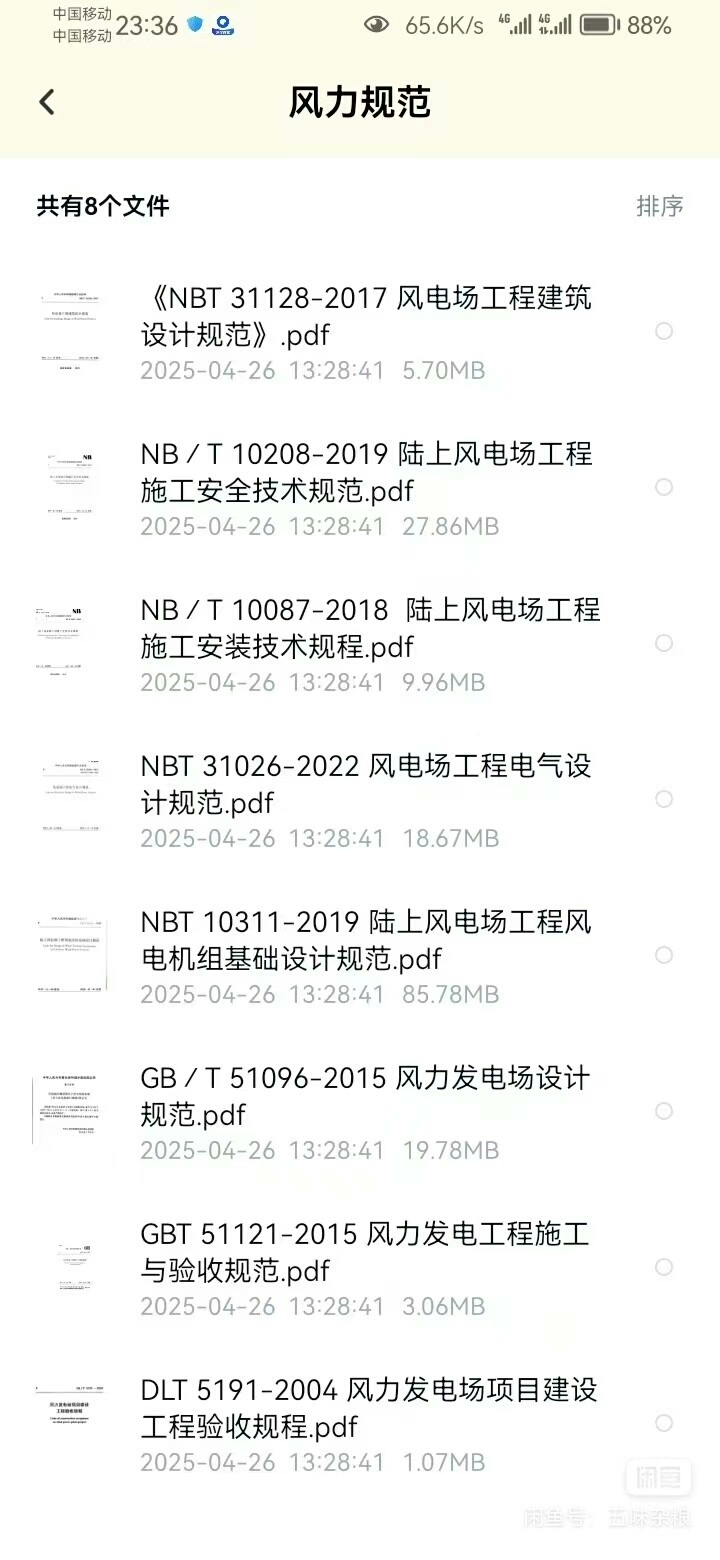This screenshot has width=720, height=1560.
Task: Go back from the 风力规范 folder
Action: 47,102
